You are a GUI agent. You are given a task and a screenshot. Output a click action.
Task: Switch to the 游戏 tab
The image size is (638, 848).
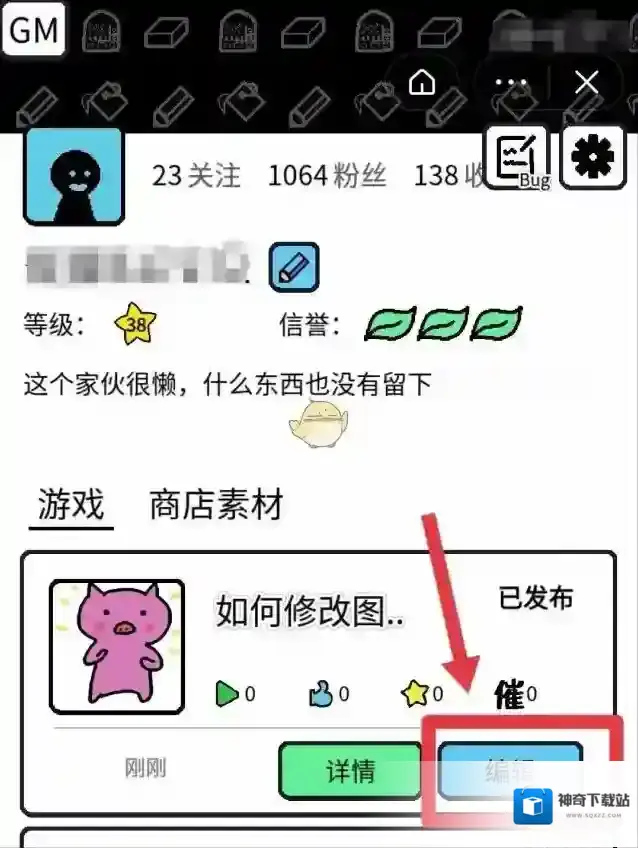pos(71,504)
